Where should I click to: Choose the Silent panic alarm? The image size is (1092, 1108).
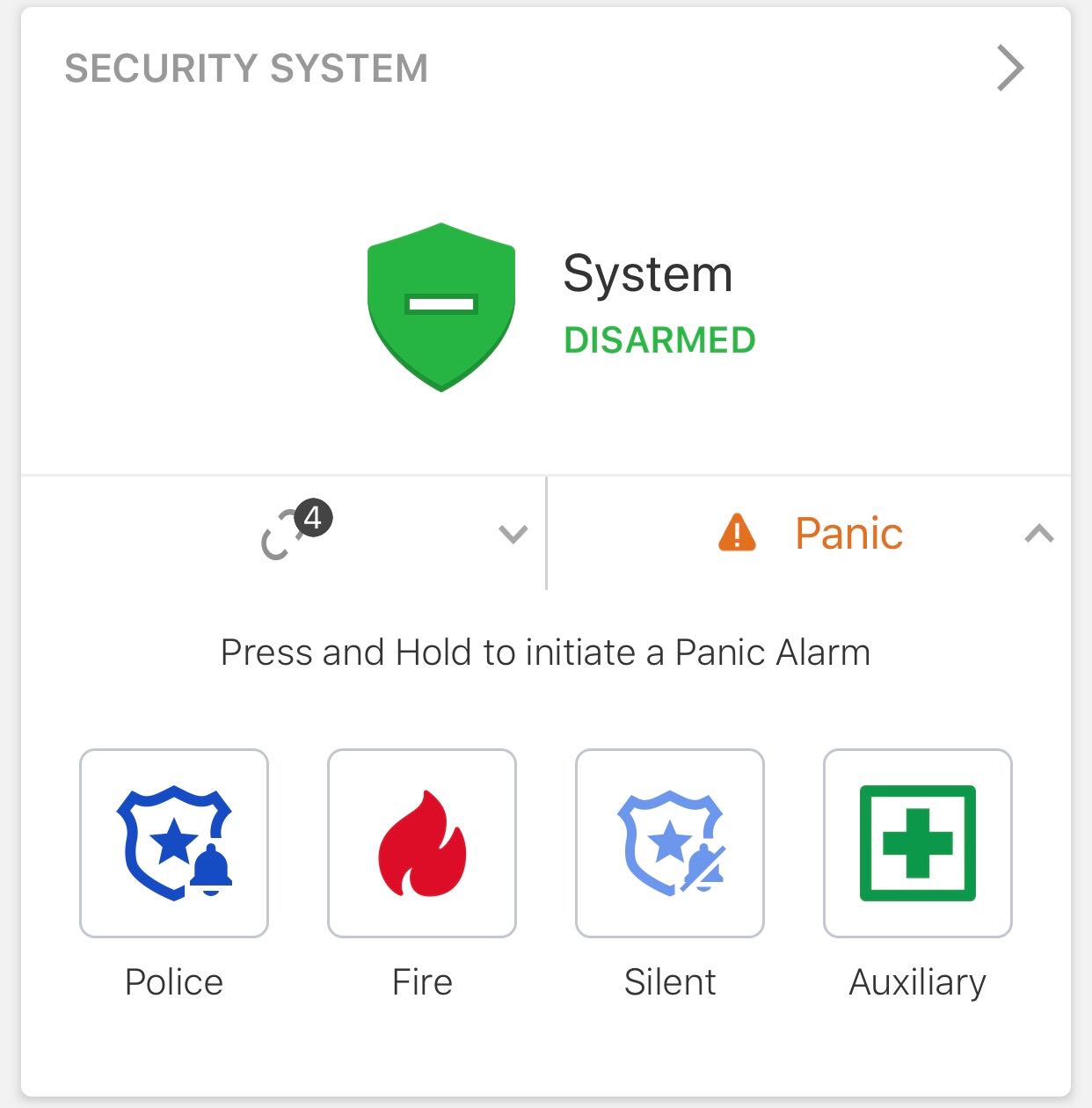tap(670, 842)
